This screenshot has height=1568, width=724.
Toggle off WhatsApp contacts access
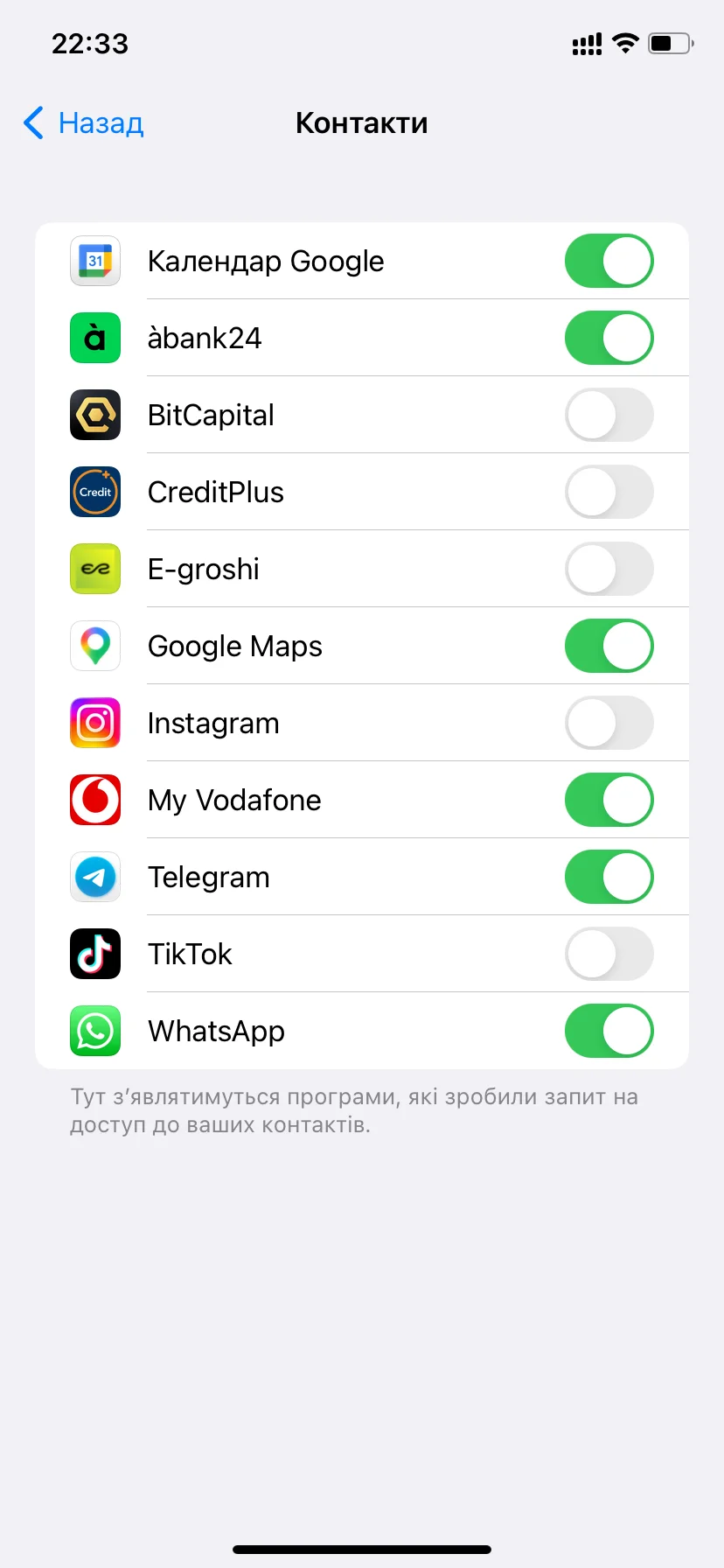pos(609,1031)
